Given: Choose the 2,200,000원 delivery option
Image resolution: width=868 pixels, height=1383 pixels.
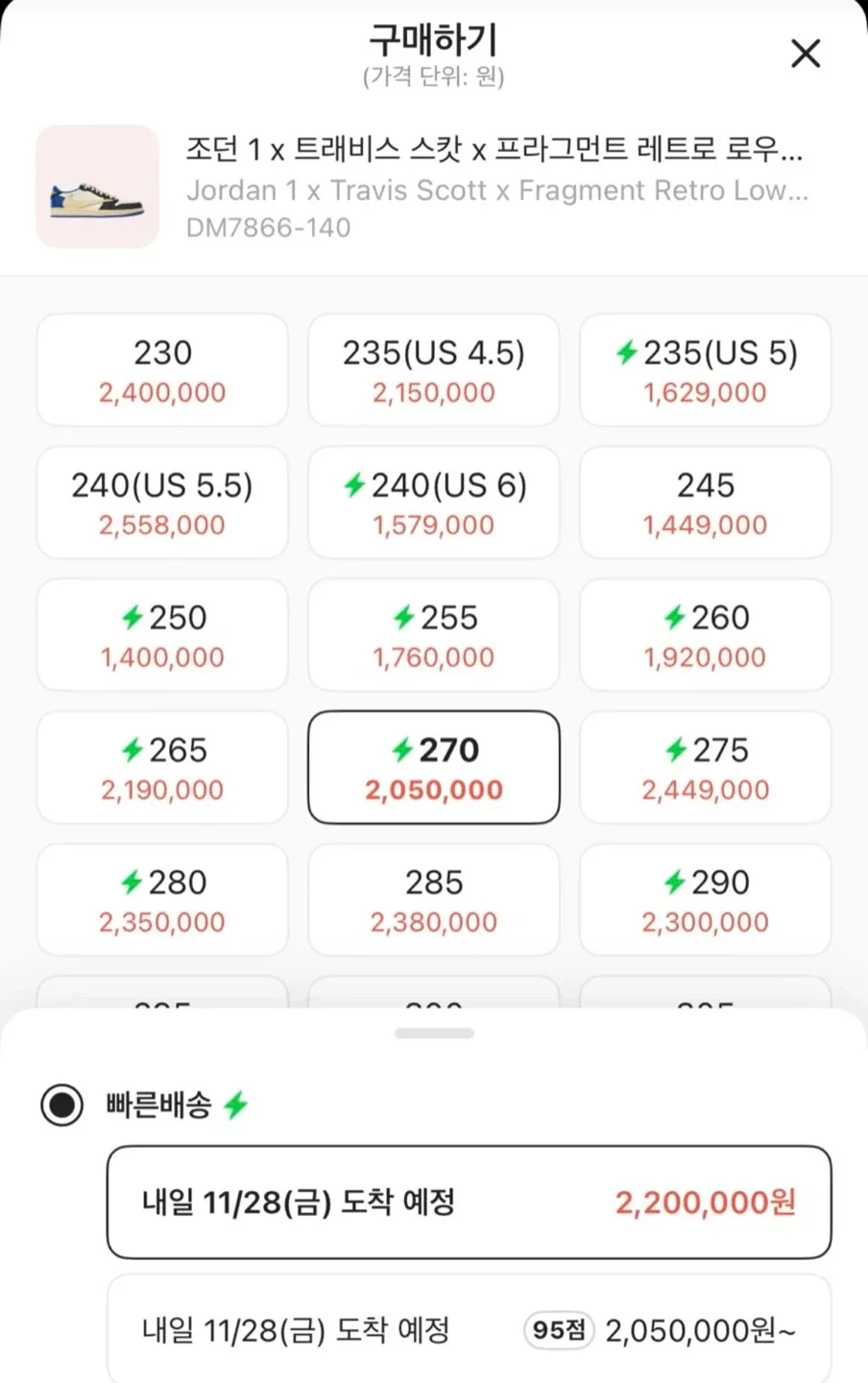Looking at the screenshot, I should (469, 1202).
